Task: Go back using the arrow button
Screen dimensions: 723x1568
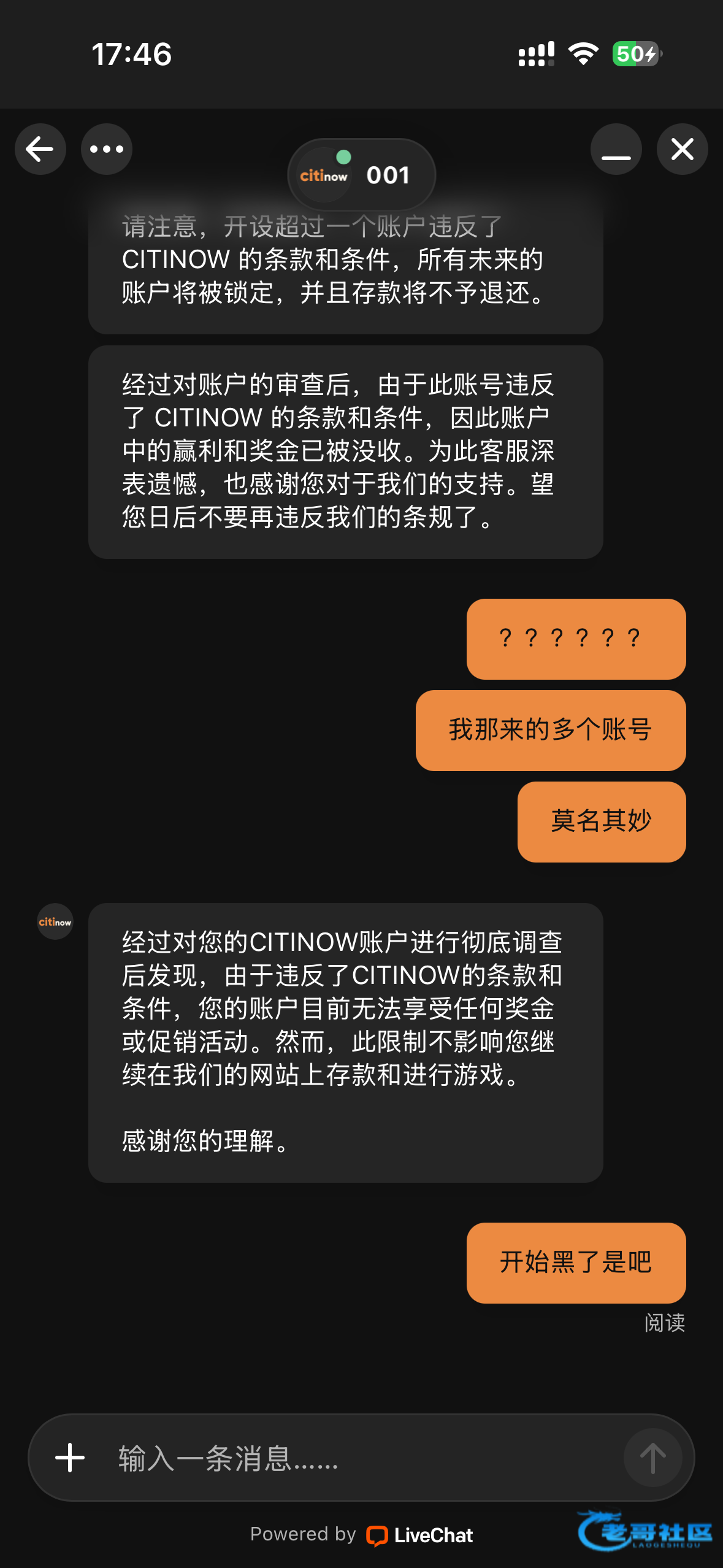Action: point(40,149)
